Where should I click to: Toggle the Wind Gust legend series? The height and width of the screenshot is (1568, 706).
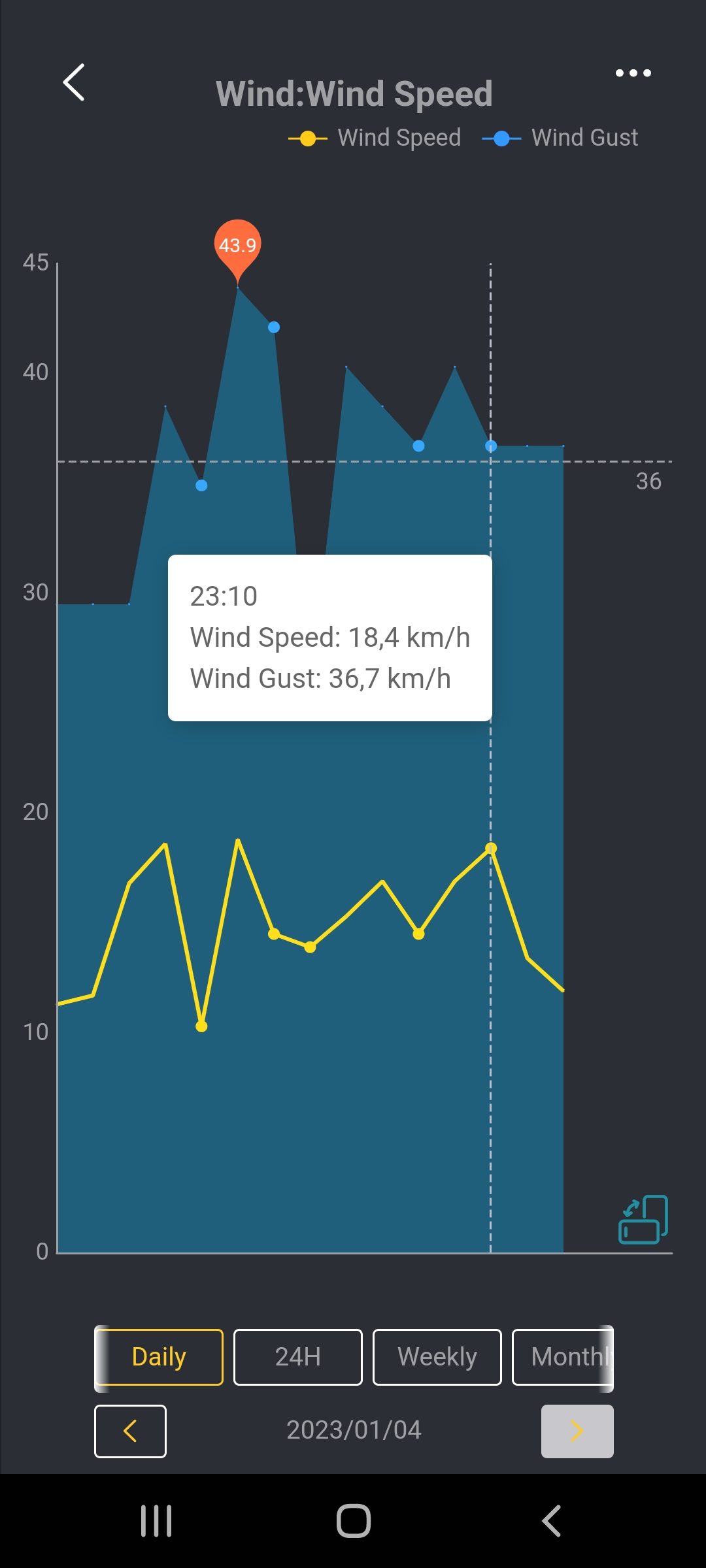[x=560, y=138]
